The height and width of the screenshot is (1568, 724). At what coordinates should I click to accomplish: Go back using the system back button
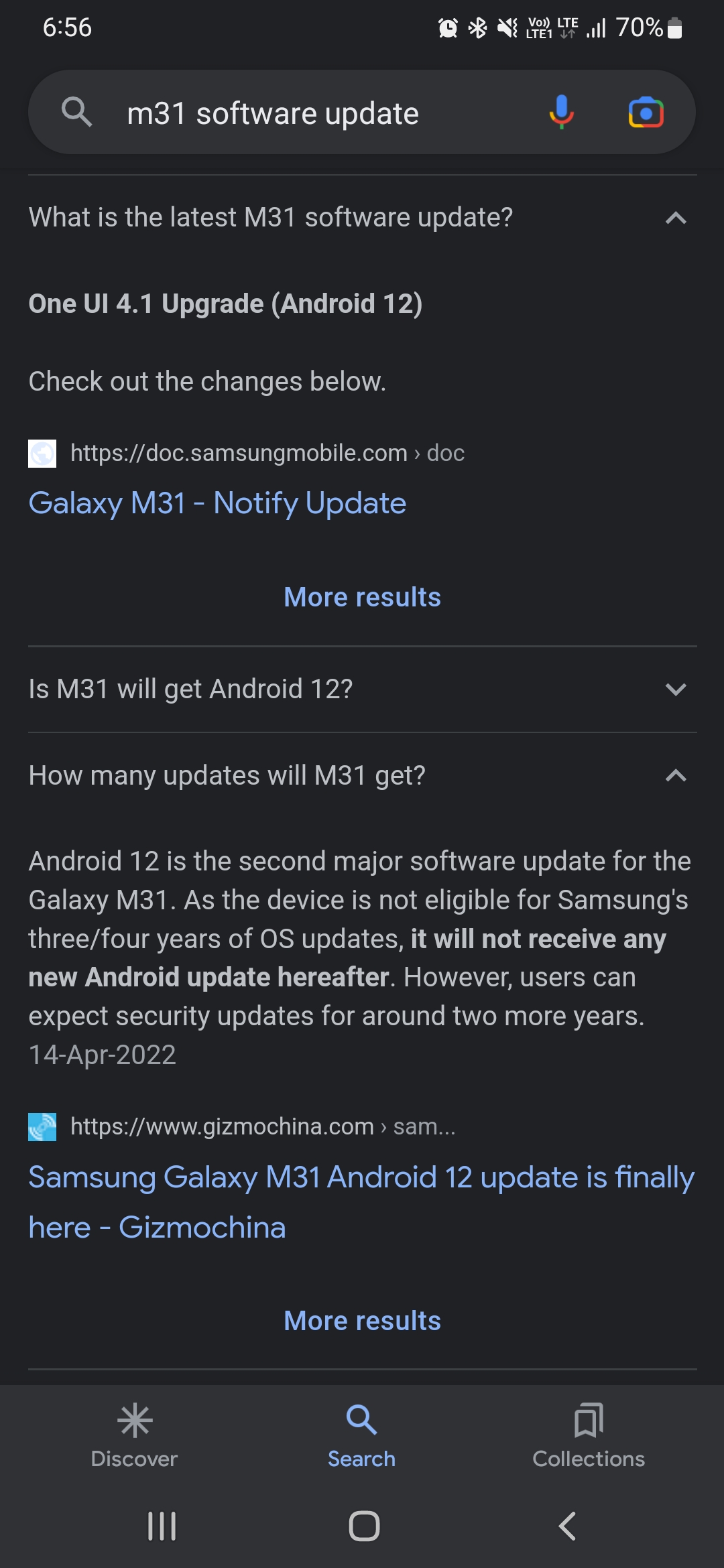click(567, 1526)
